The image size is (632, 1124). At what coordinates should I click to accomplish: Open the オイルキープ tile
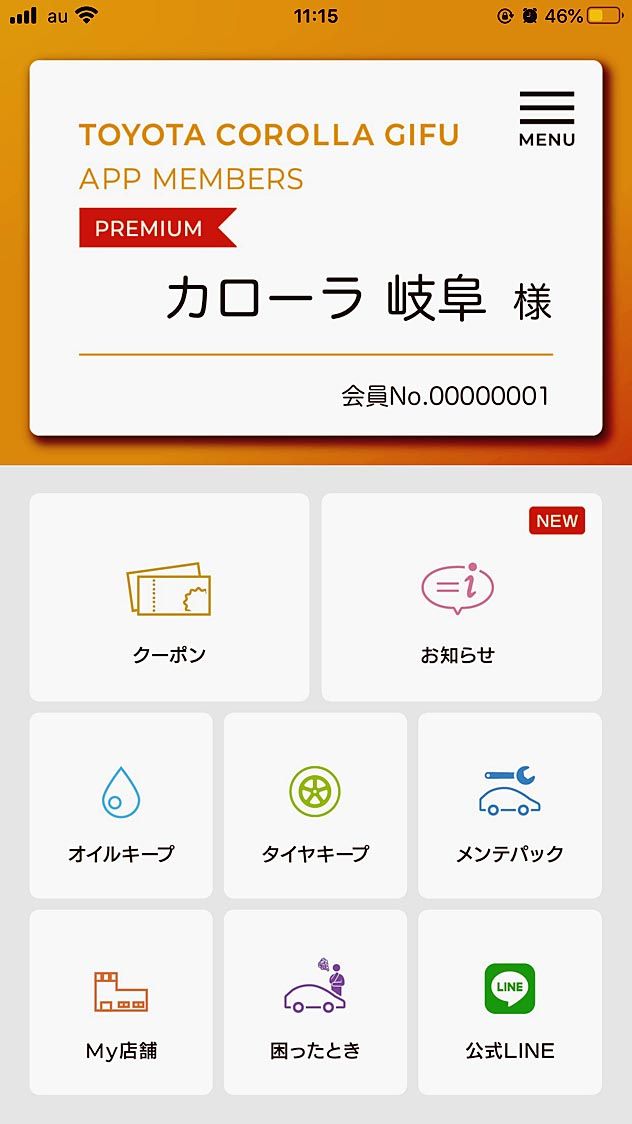[x=121, y=805]
